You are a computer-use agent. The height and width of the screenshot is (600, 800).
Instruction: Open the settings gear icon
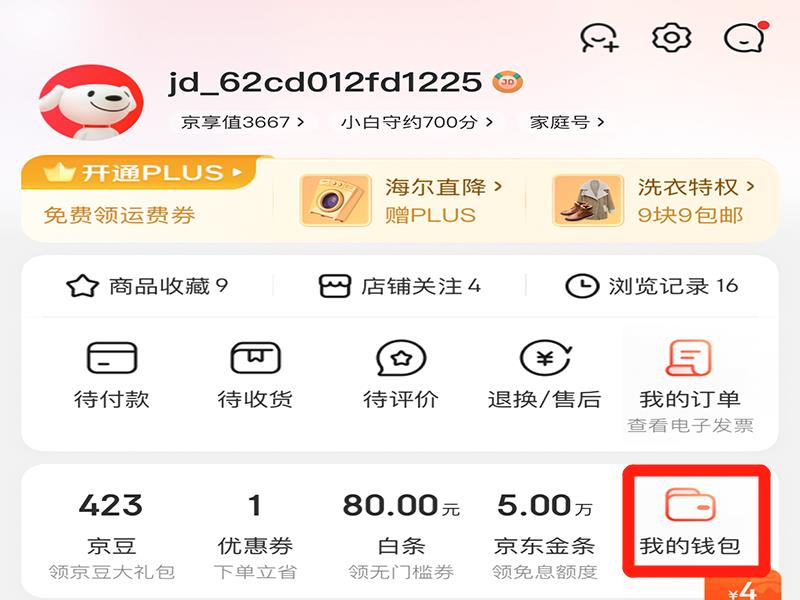click(x=672, y=37)
